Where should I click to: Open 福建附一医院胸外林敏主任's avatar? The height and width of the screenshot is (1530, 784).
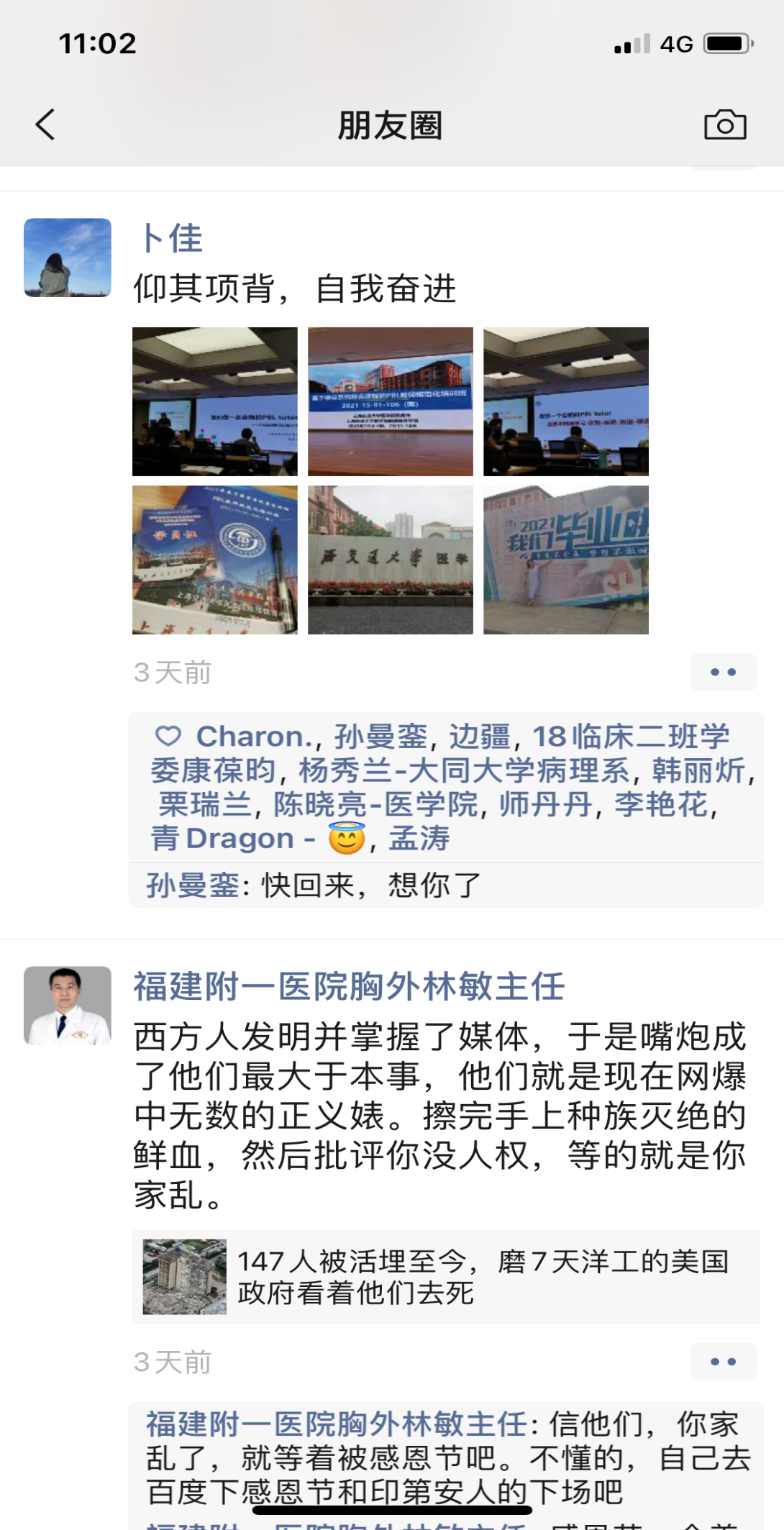[x=68, y=1006]
